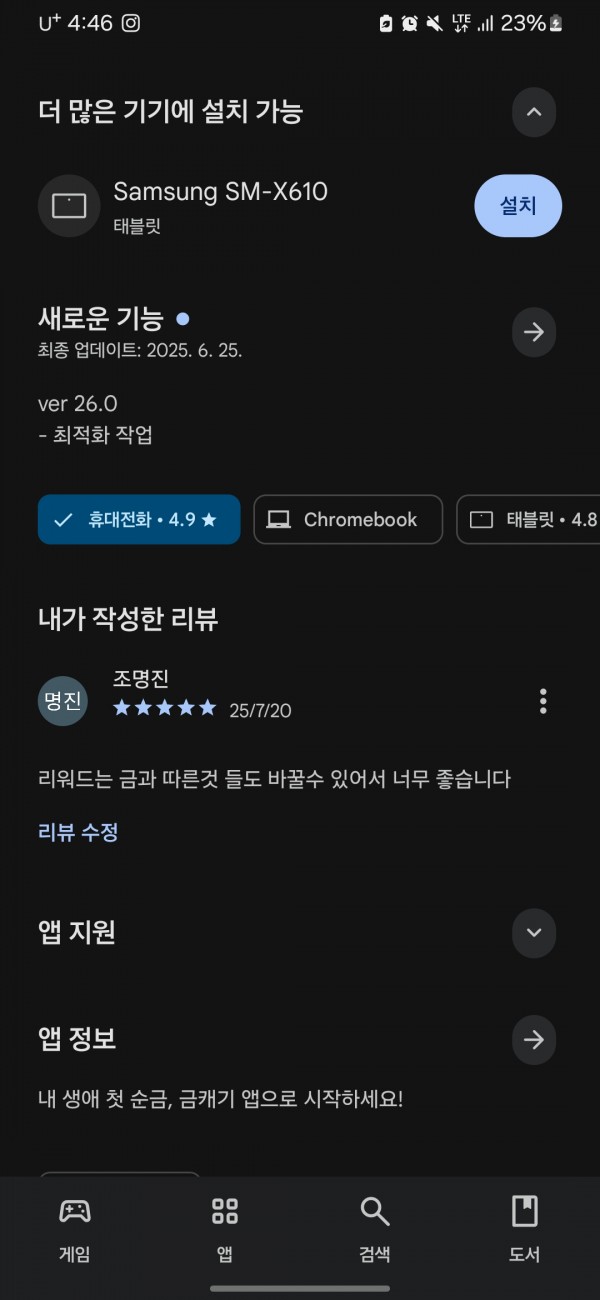This screenshot has height=1300, width=600.
Task: Collapse the 더 많은 기기에 설치 가능 section
Action: (534, 111)
